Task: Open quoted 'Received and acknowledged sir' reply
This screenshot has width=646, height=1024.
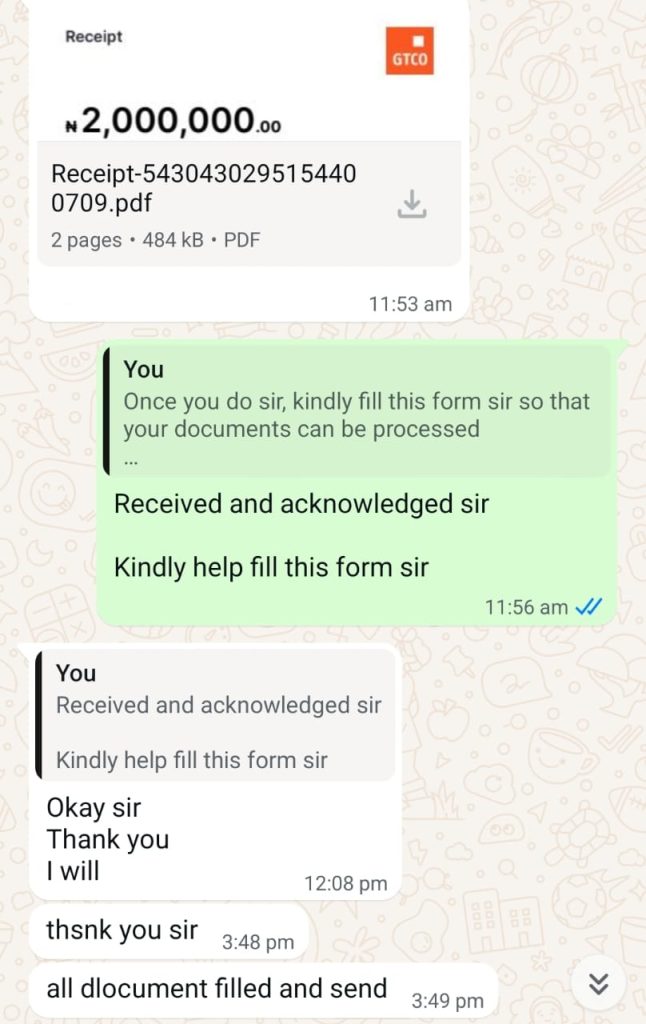Action: 216,714
